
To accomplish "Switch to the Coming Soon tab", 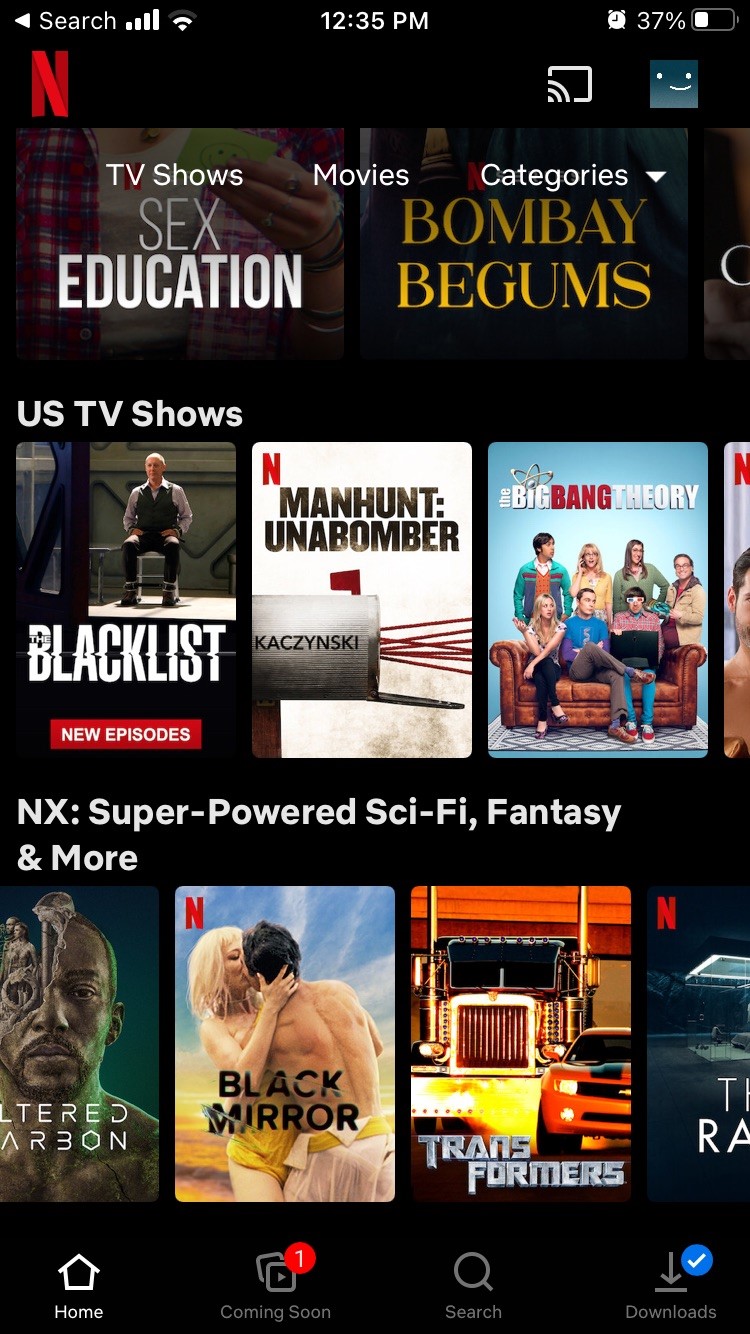I will [276, 1286].
